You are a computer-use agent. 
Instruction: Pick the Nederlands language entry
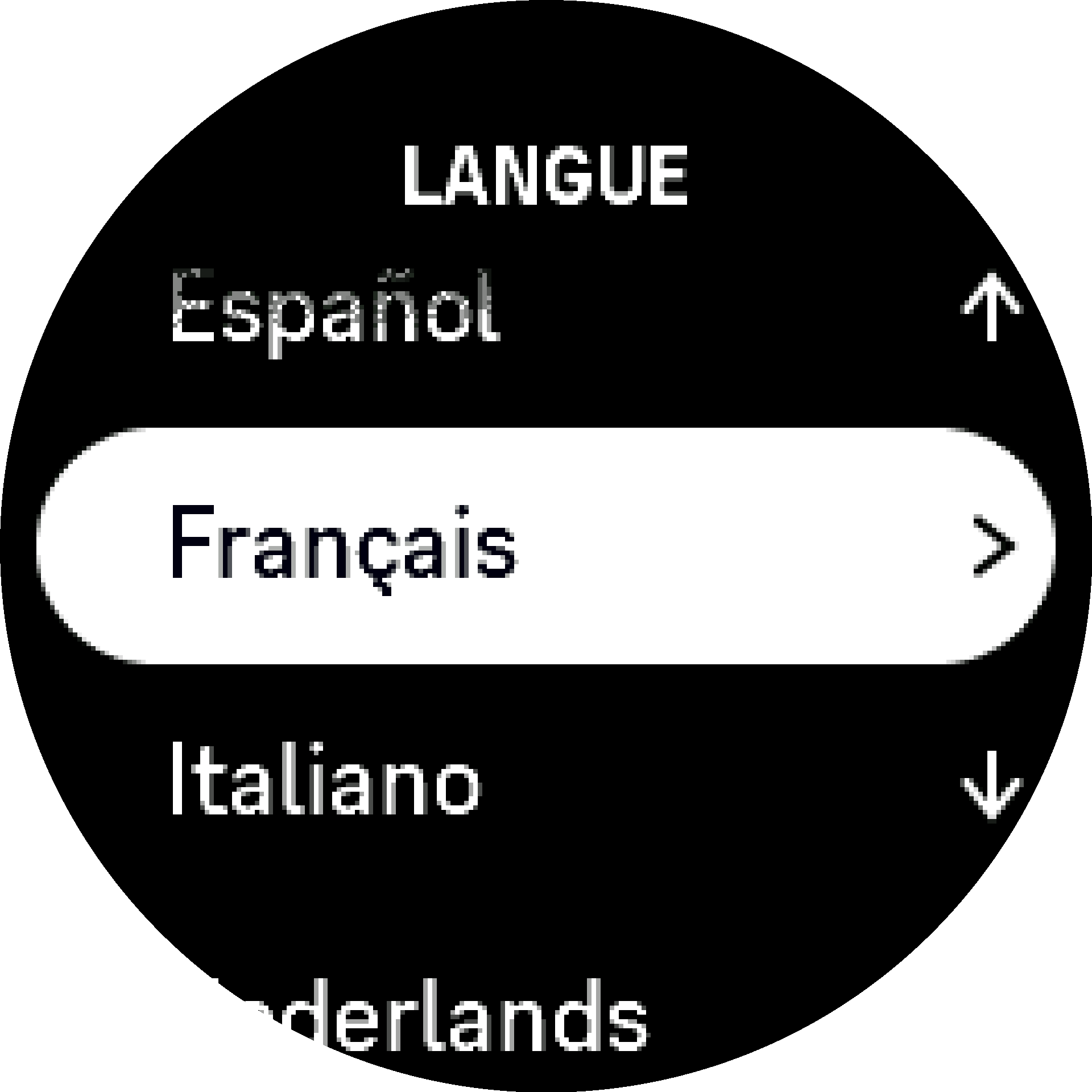[x=432, y=1018]
